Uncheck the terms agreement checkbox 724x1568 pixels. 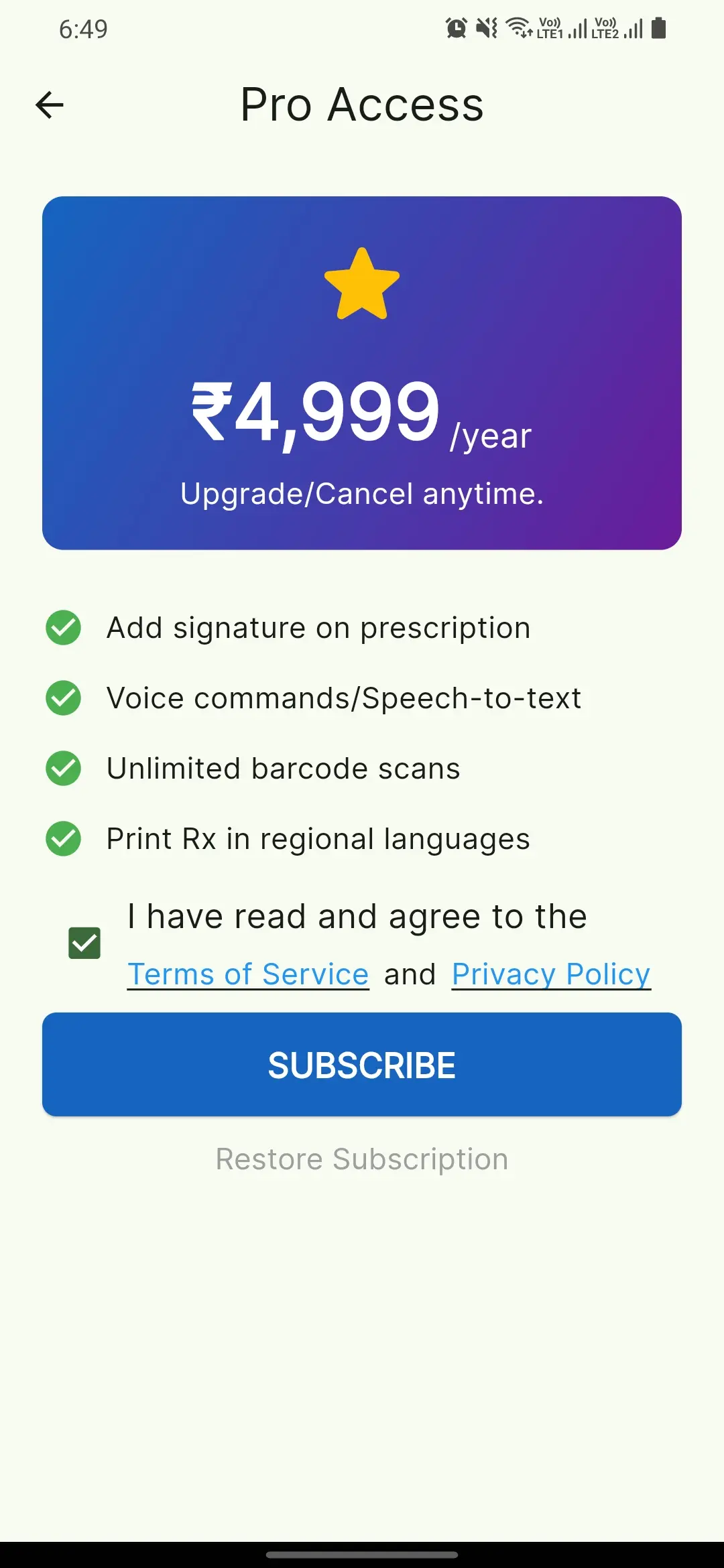tap(84, 943)
